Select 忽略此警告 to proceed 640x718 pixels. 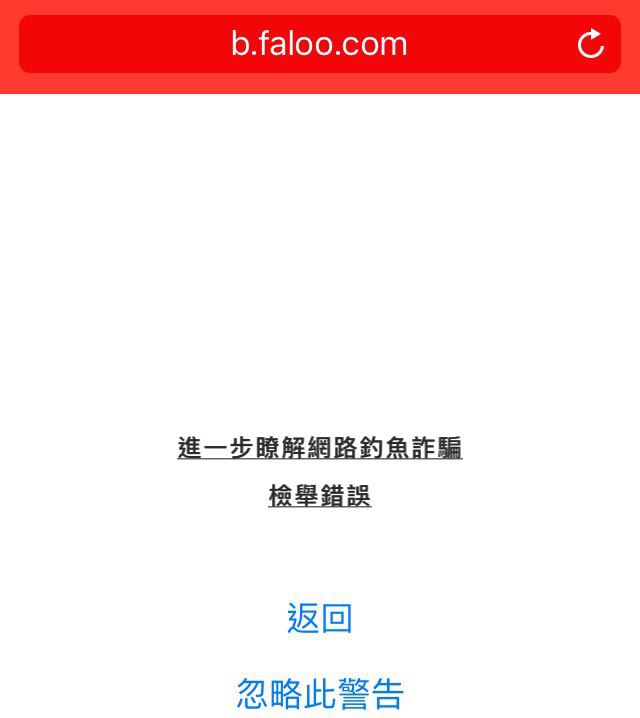coord(320,692)
